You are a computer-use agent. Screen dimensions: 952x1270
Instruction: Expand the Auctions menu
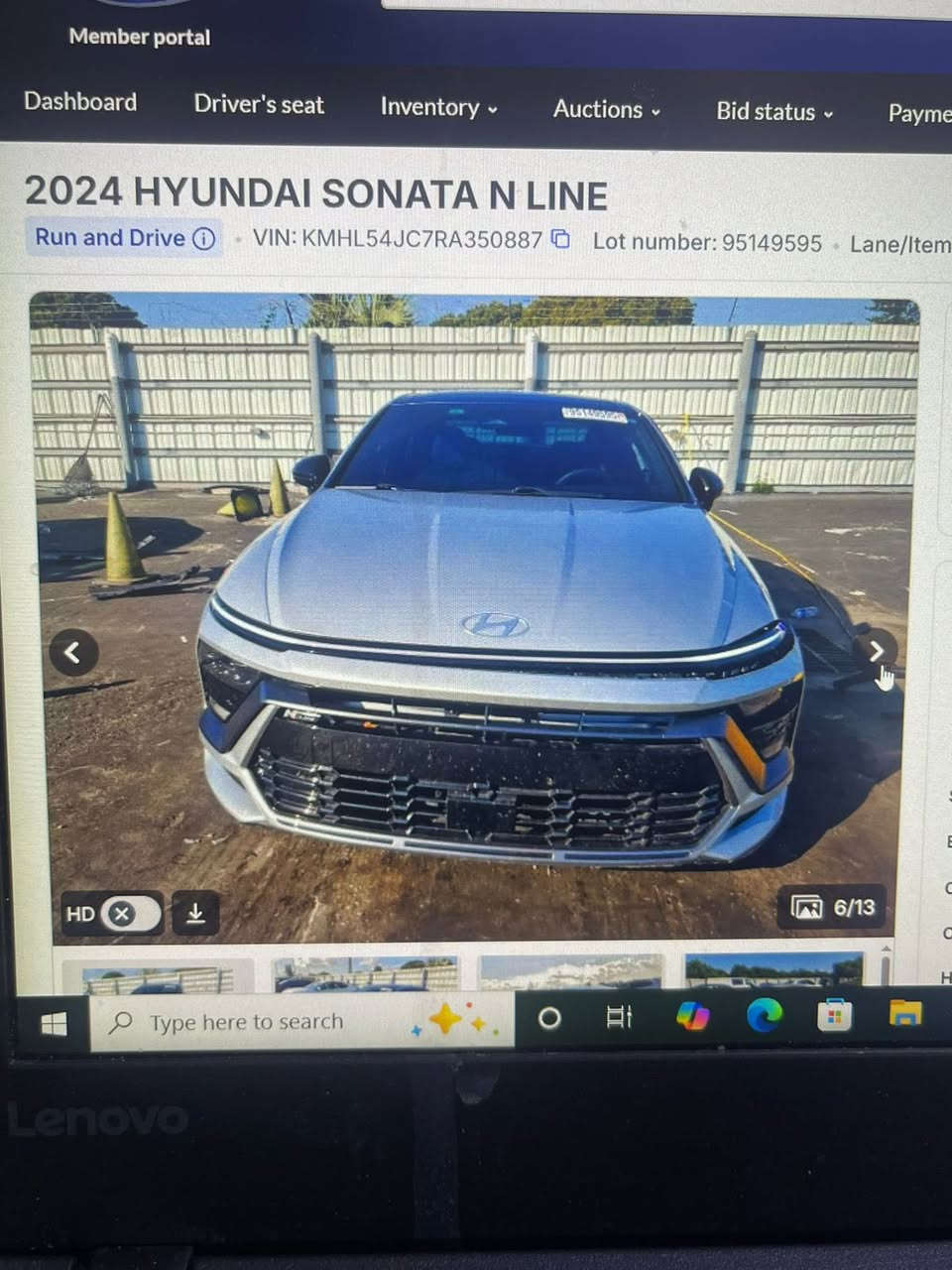pyautogui.click(x=606, y=110)
